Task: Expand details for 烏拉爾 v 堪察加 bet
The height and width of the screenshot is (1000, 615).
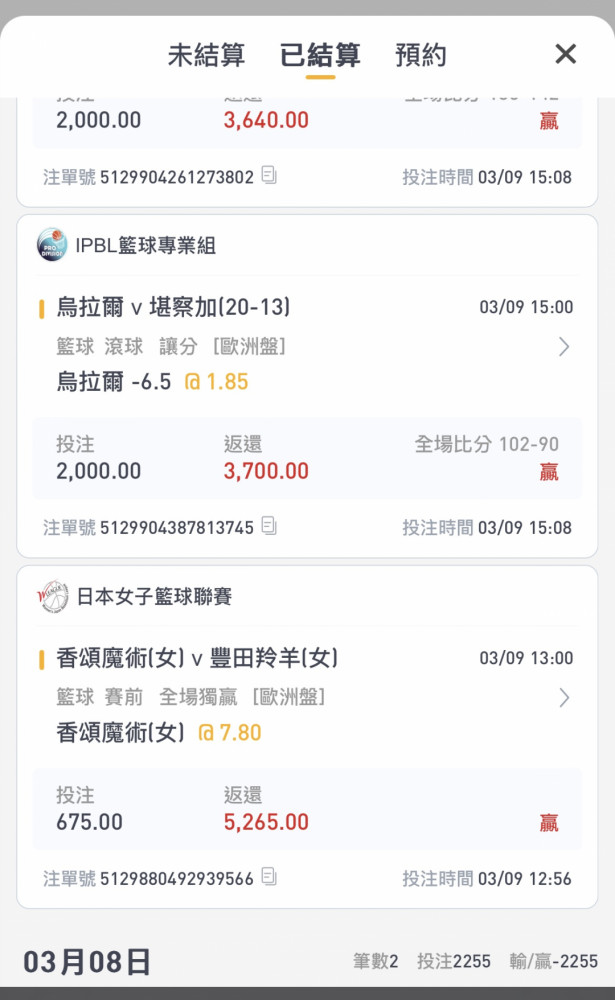Action: 564,346
